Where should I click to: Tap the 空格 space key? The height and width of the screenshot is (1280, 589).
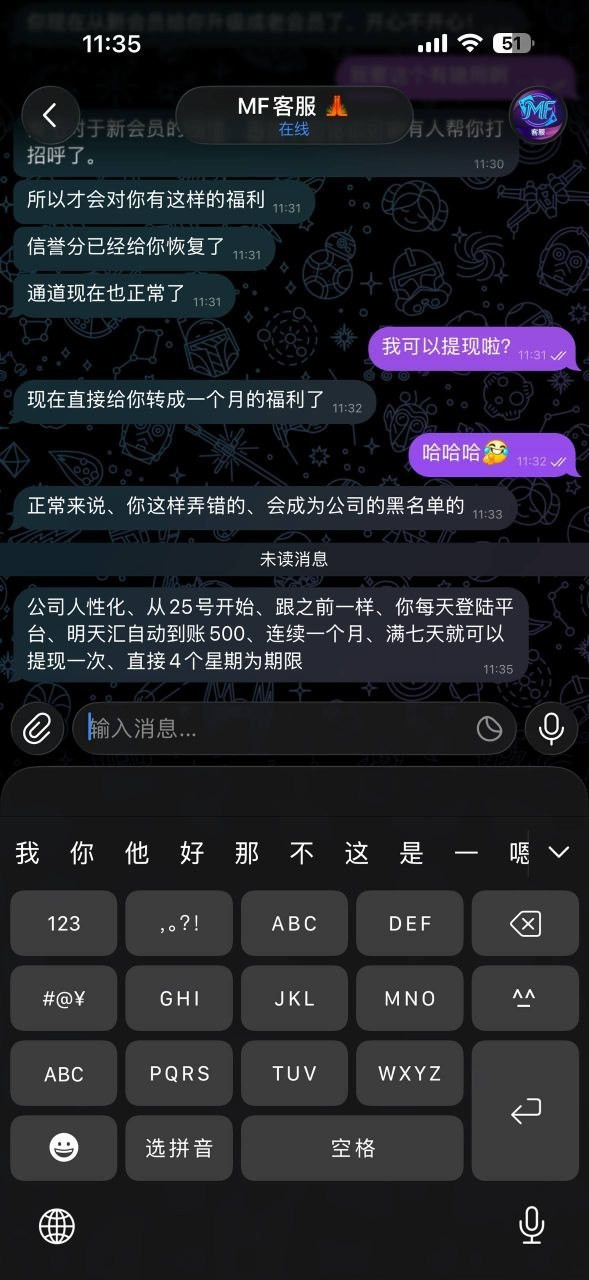352,1148
